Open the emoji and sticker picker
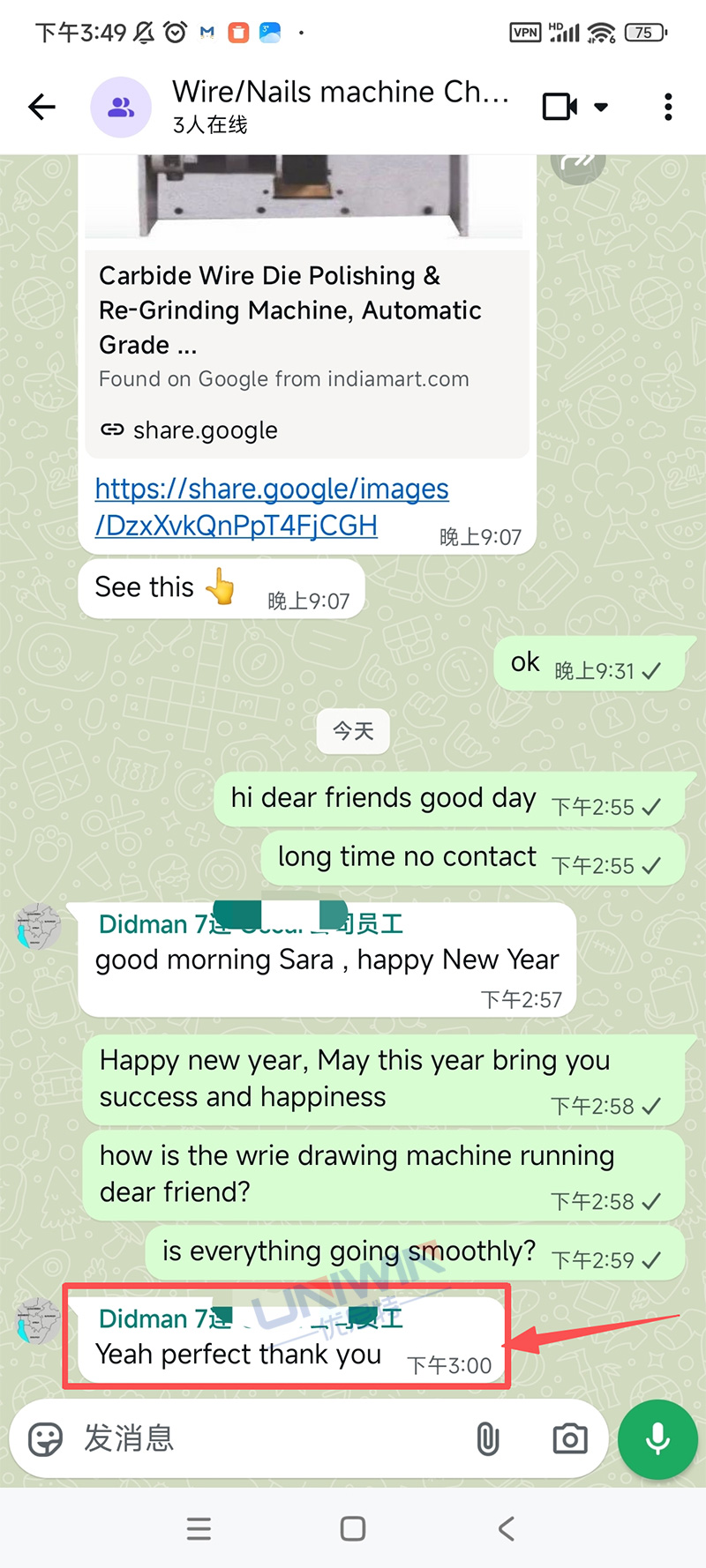 click(x=46, y=1438)
